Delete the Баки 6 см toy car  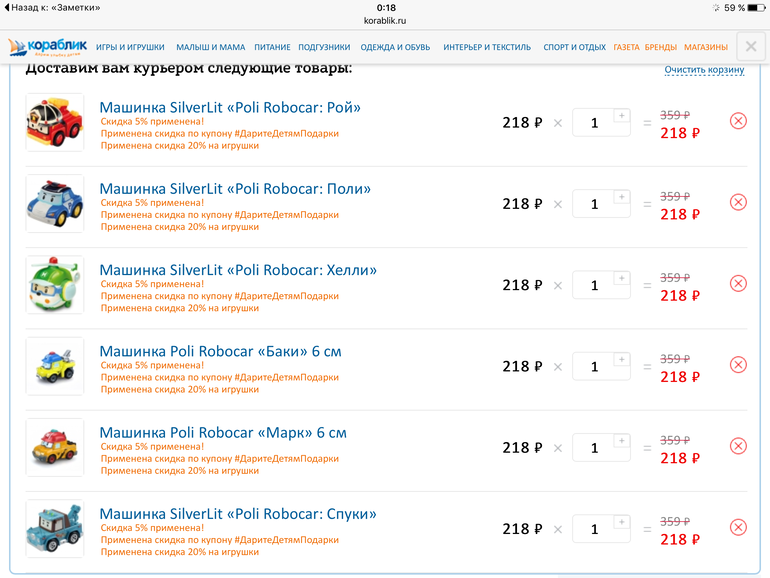pyautogui.click(x=738, y=364)
